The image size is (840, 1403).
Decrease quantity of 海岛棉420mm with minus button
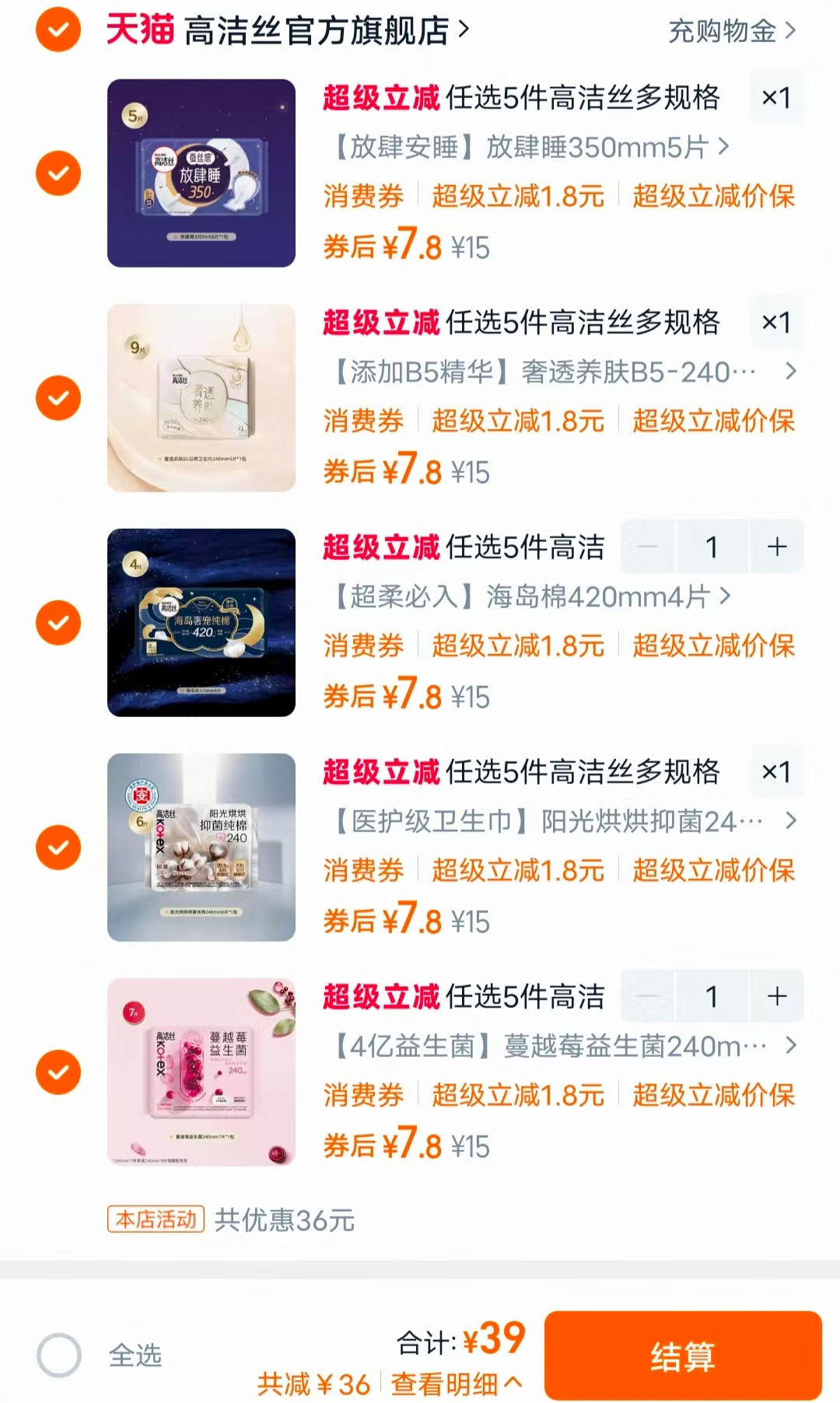(648, 548)
